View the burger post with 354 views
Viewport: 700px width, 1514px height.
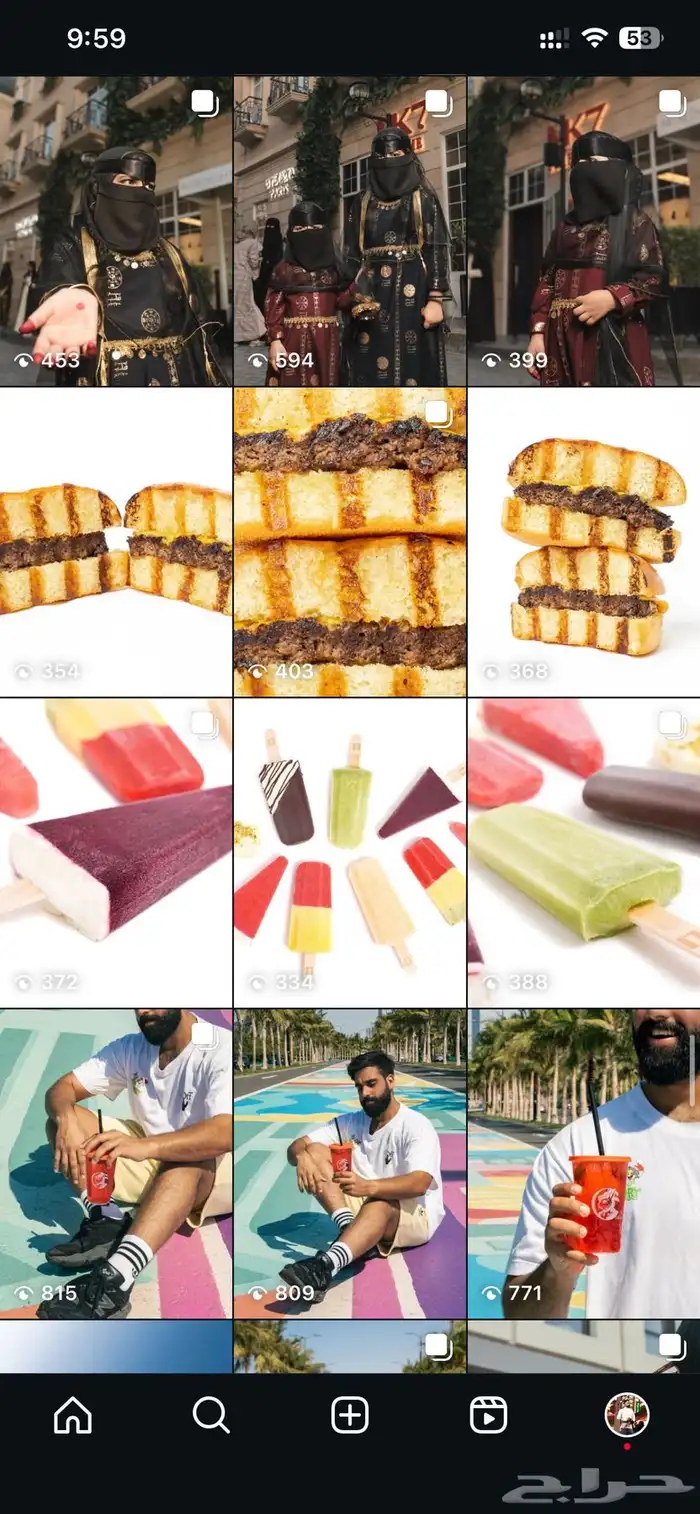(115, 542)
